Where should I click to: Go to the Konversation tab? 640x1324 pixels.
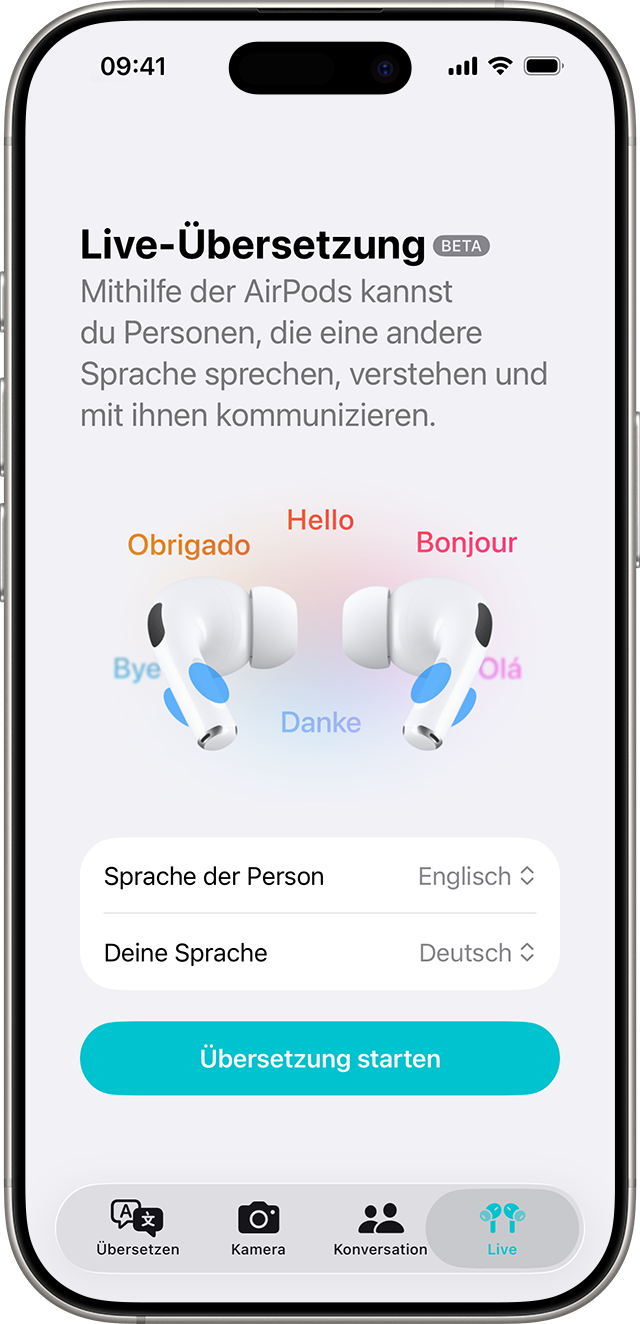click(380, 1228)
